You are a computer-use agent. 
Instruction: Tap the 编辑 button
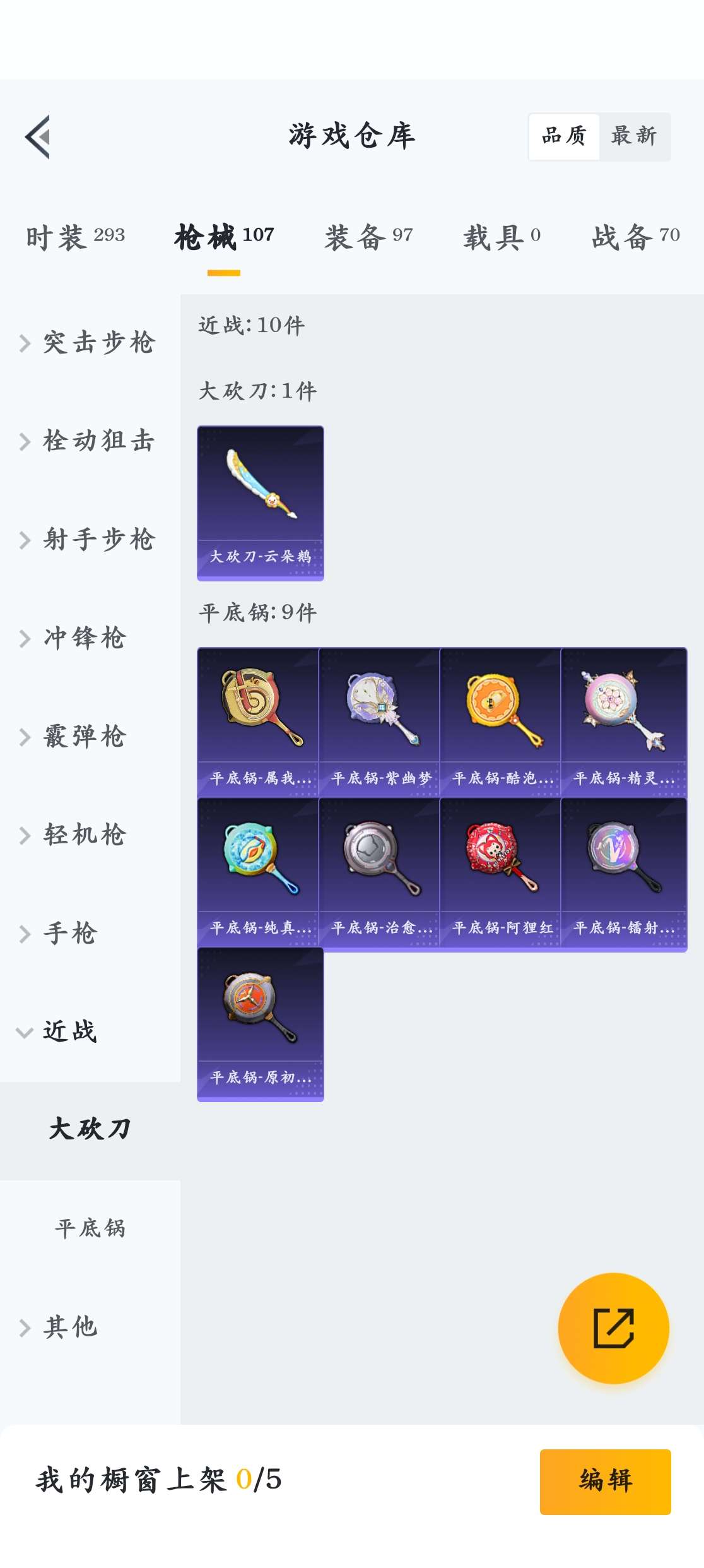tap(605, 1481)
